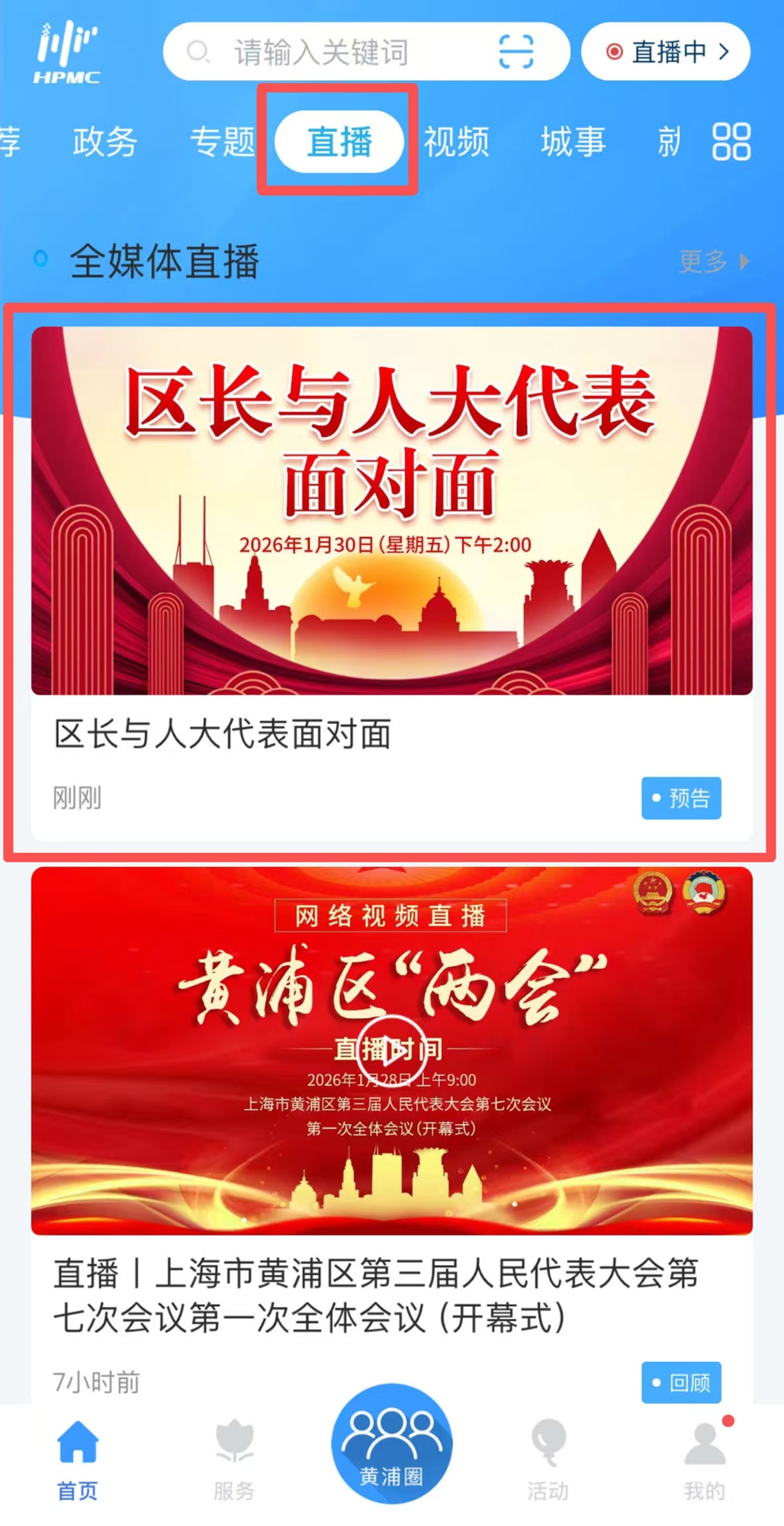Switch to the 政务 tab
The height and width of the screenshot is (1526, 784).
click(104, 142)
